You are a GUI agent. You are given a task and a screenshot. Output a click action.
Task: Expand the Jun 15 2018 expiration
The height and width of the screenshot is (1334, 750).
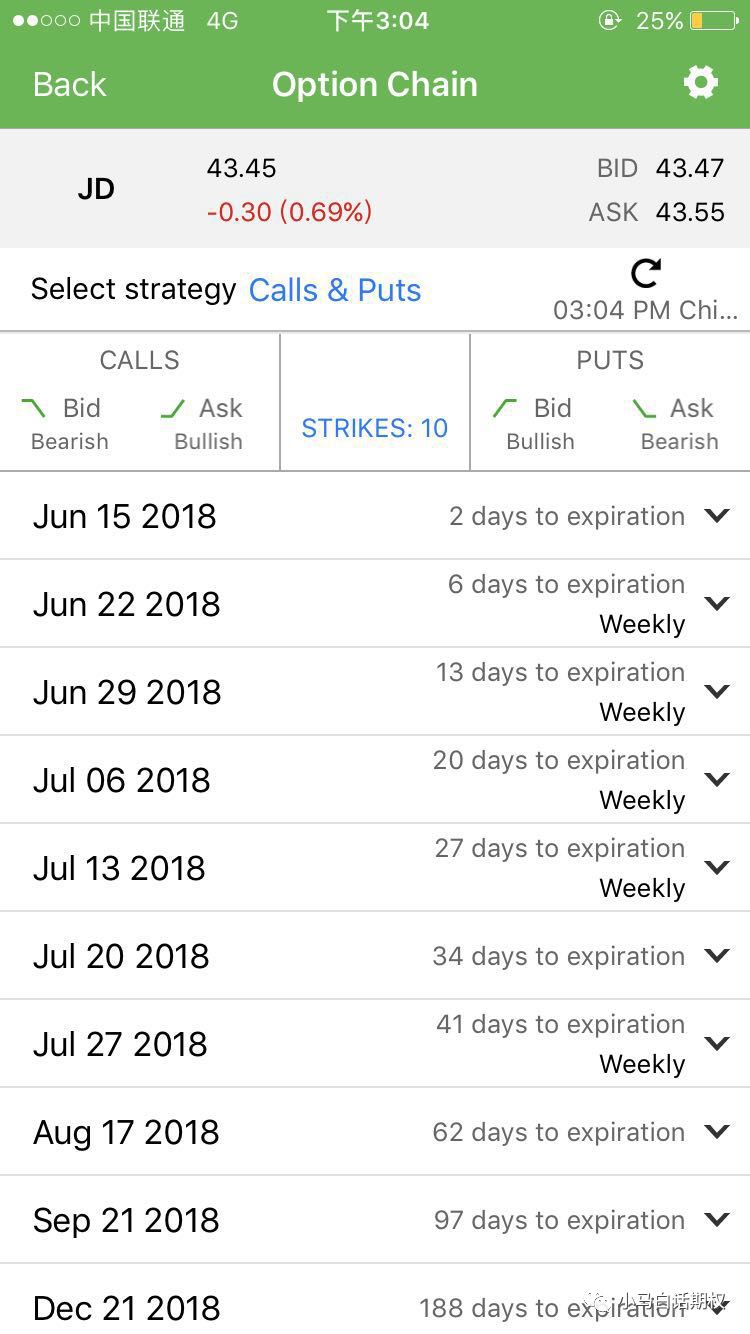coord(375,516)
